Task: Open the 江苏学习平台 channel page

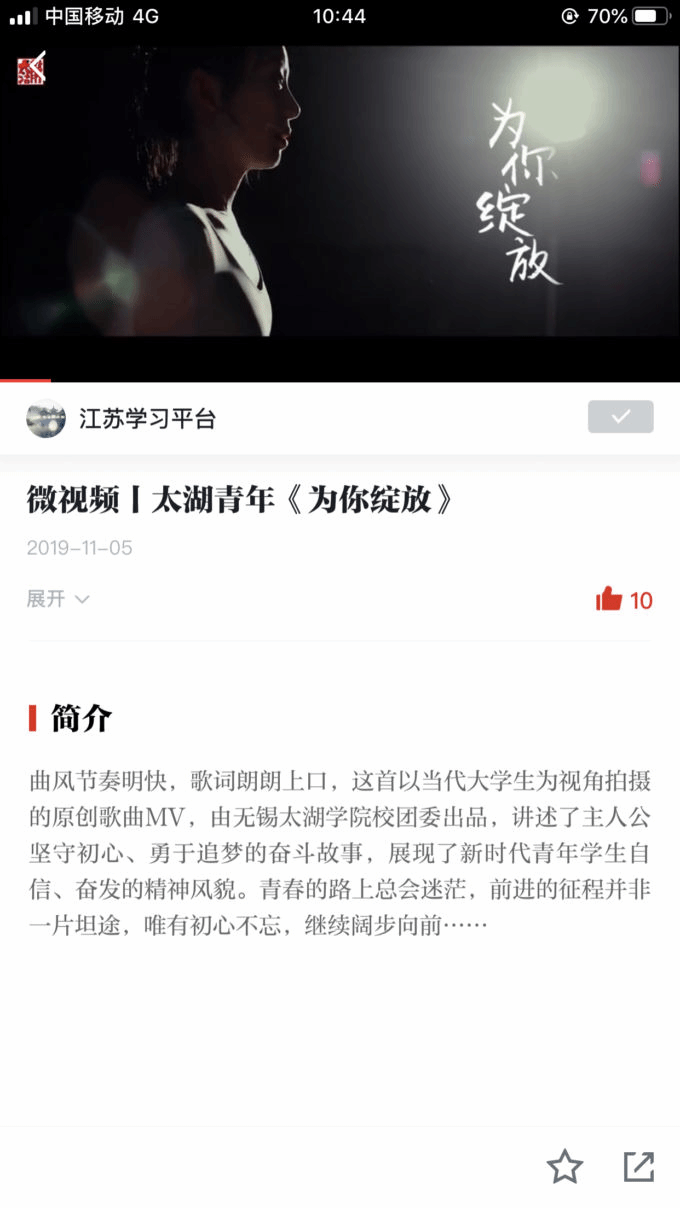Action: (x=147, y=419)
